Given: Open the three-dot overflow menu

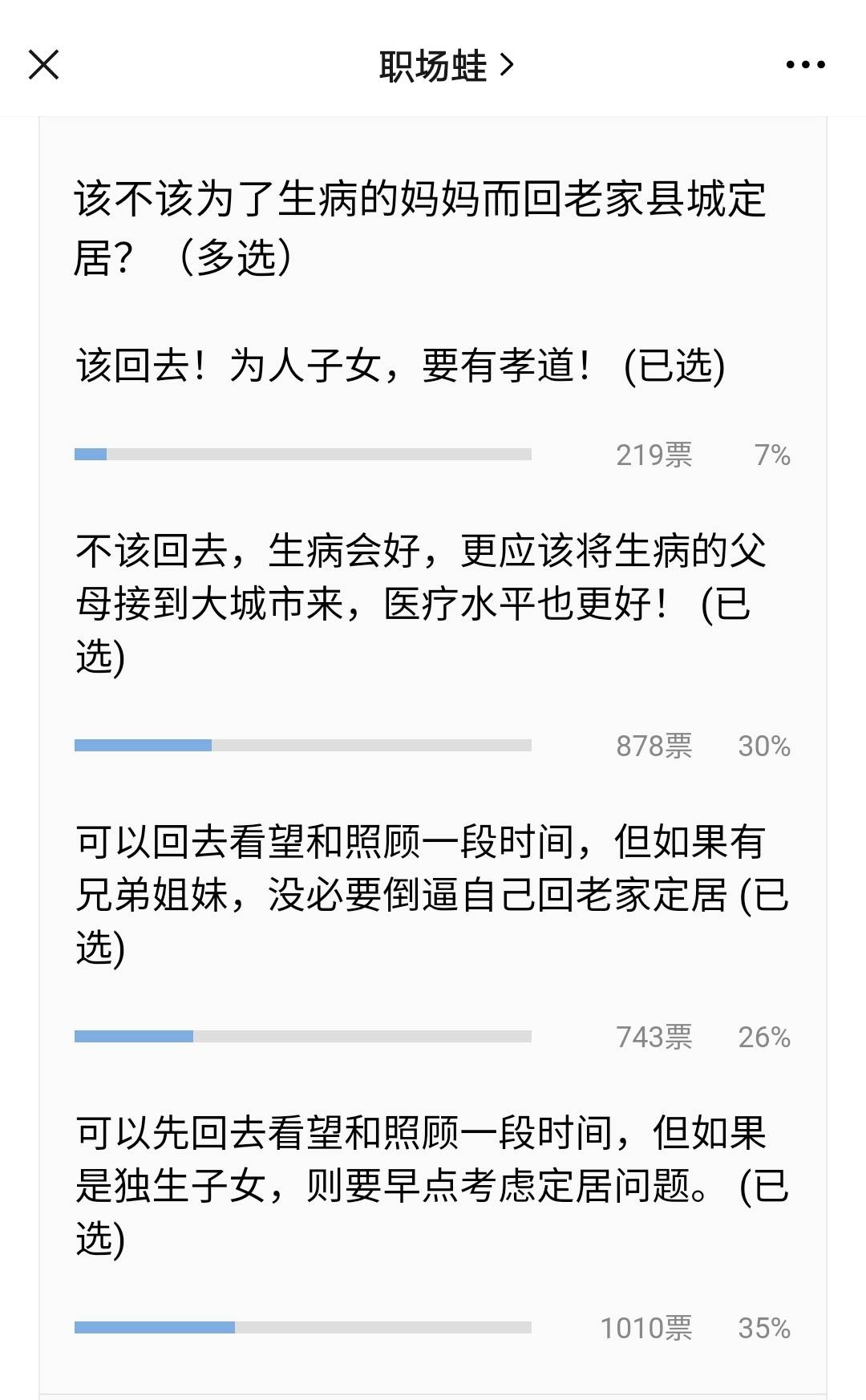Looking at the screenshot, I should [x=805, y=65].
